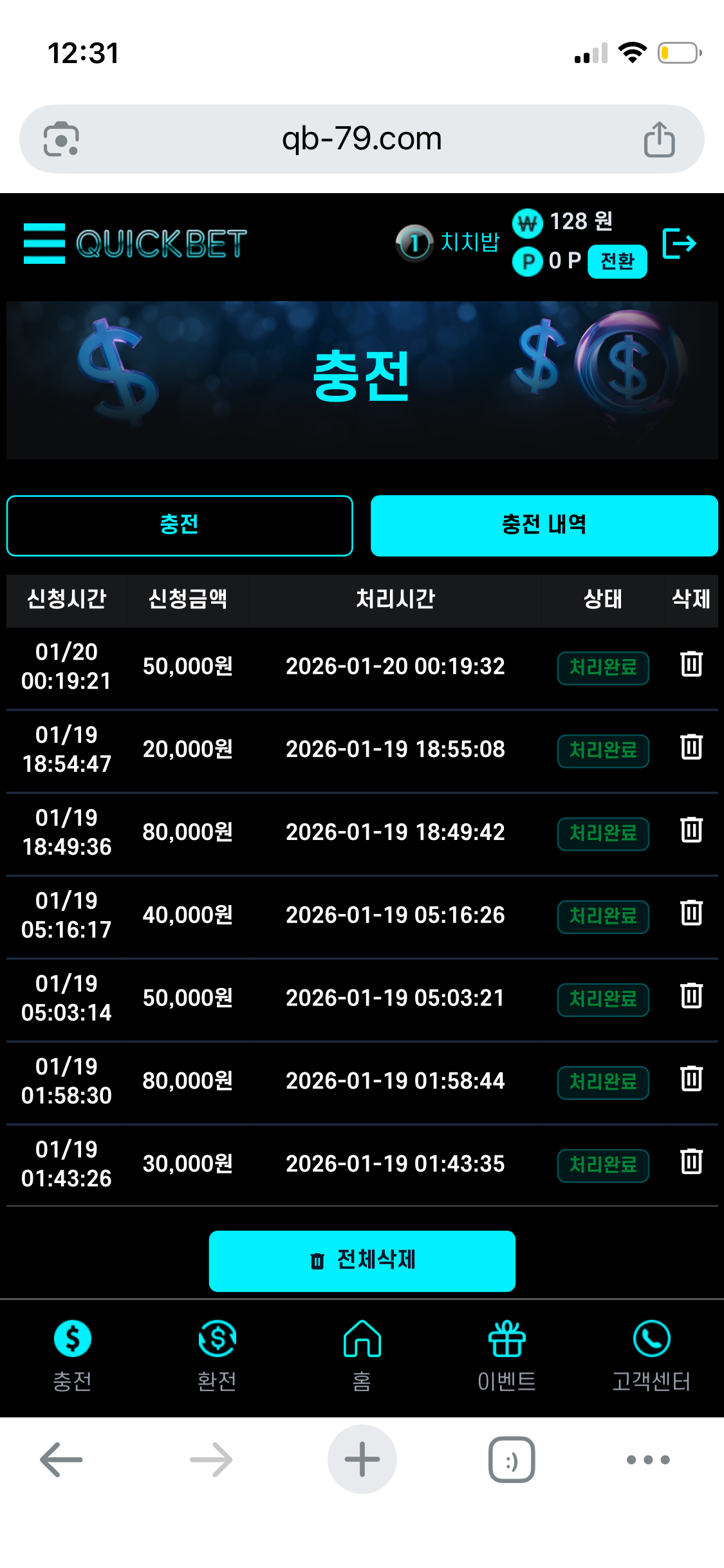Share the page from address bar
Image resolution: width=724 pixels, height=1568 pixels.
(x=659, y=140)
